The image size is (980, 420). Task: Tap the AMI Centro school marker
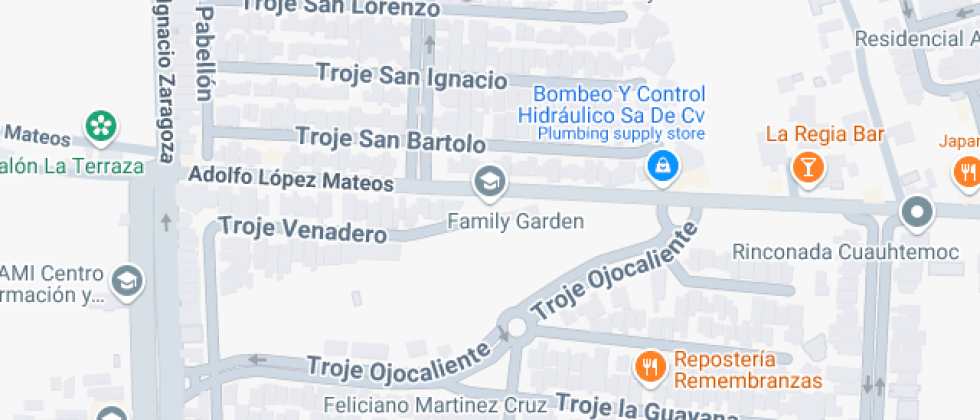pyautogui.click(x=127, y=282)
